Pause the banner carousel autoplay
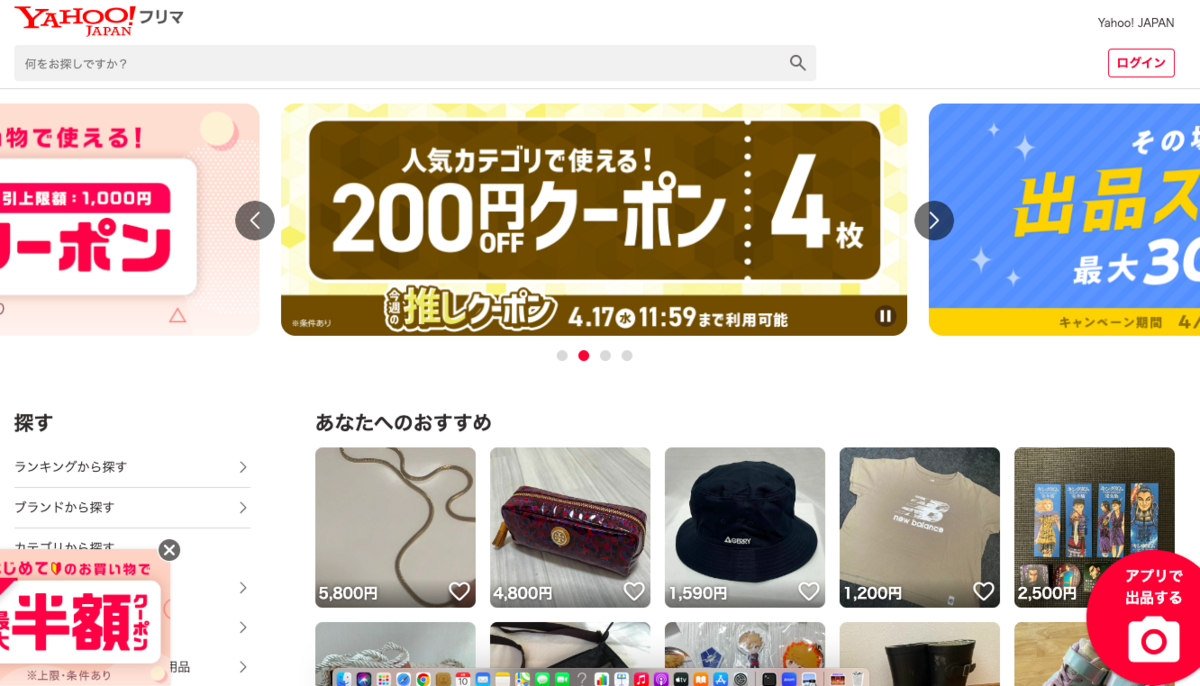Screen dimensions: 1200x686 885,316
